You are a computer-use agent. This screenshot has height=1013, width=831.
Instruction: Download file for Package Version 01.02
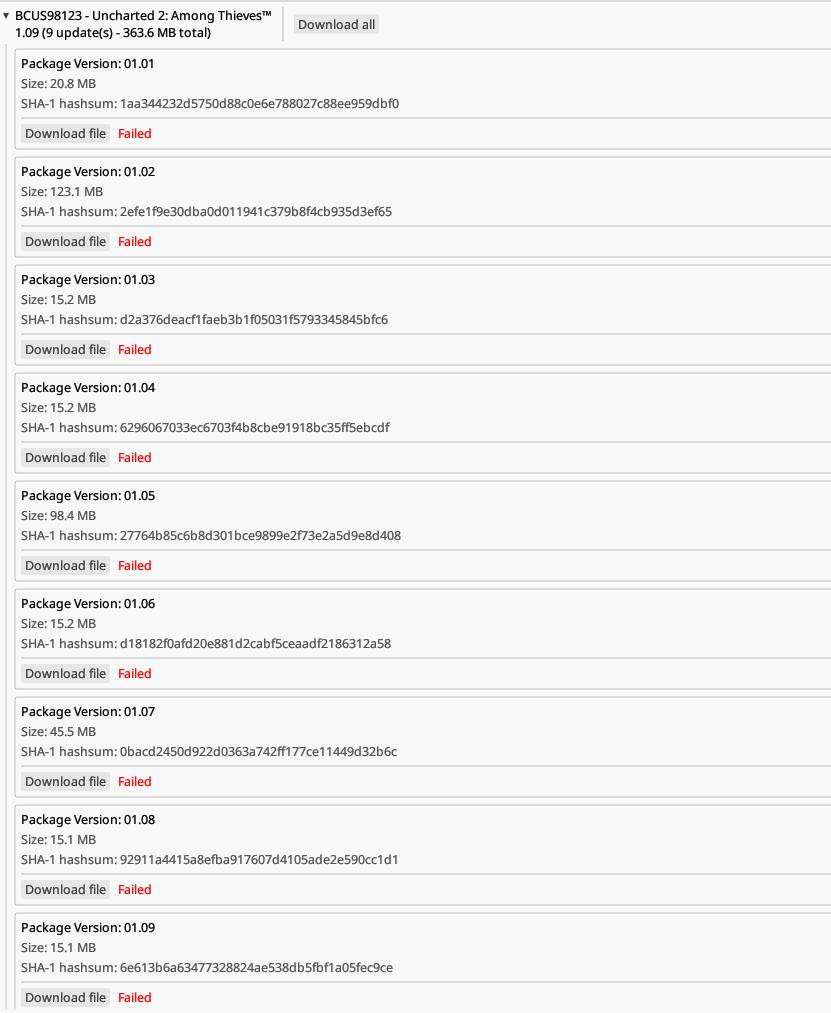click(x=65, y=242)
